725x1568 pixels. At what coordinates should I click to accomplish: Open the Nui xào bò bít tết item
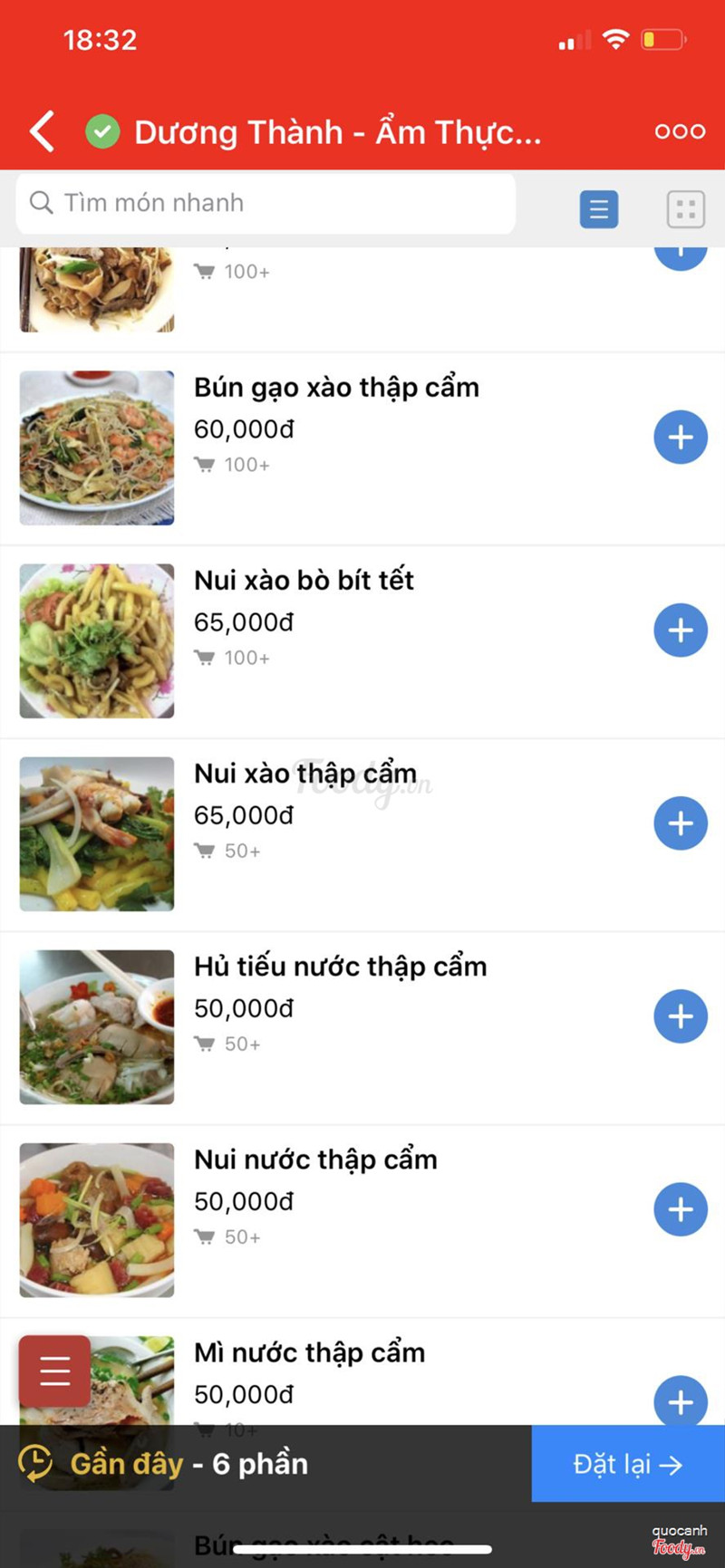pos(304,581)
